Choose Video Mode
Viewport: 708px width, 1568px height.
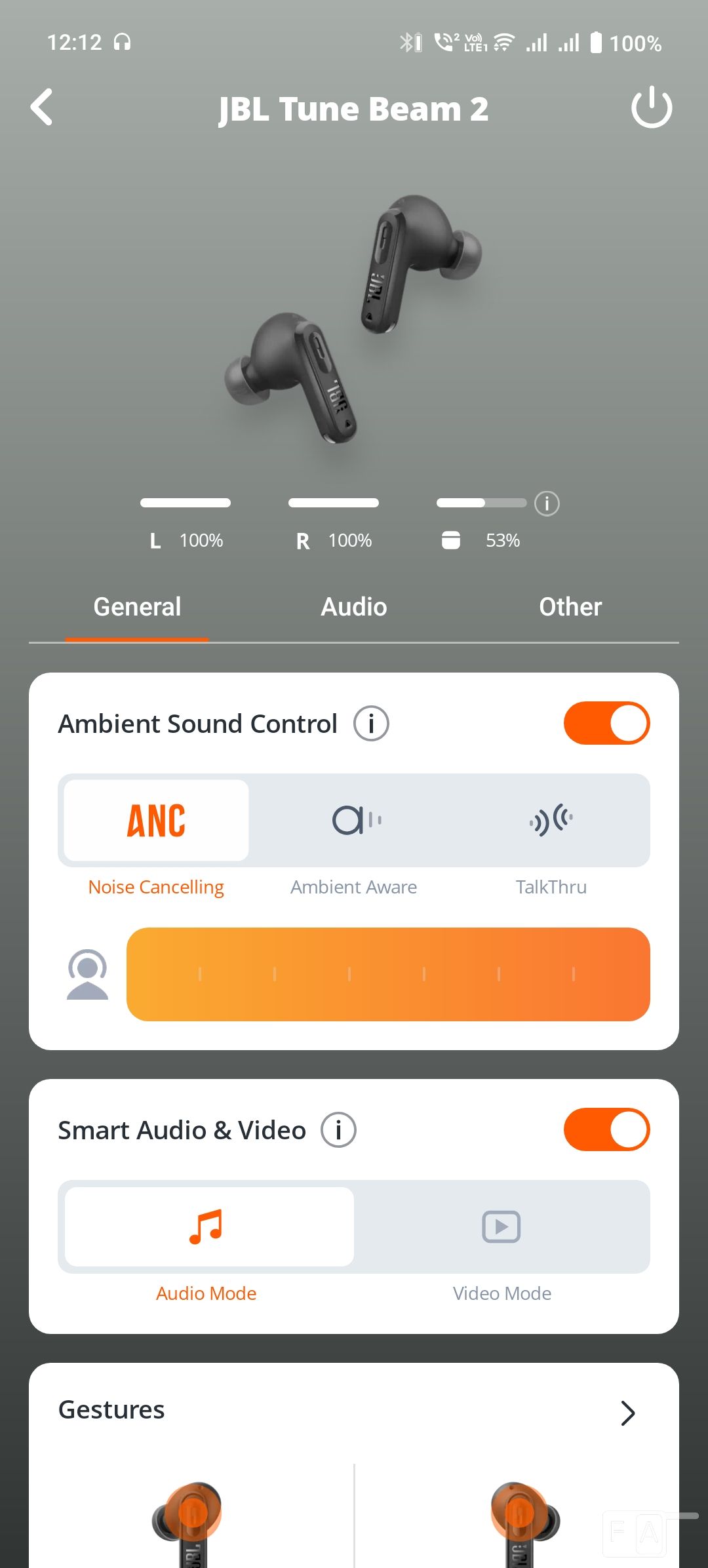click(x=501, y=1226)
